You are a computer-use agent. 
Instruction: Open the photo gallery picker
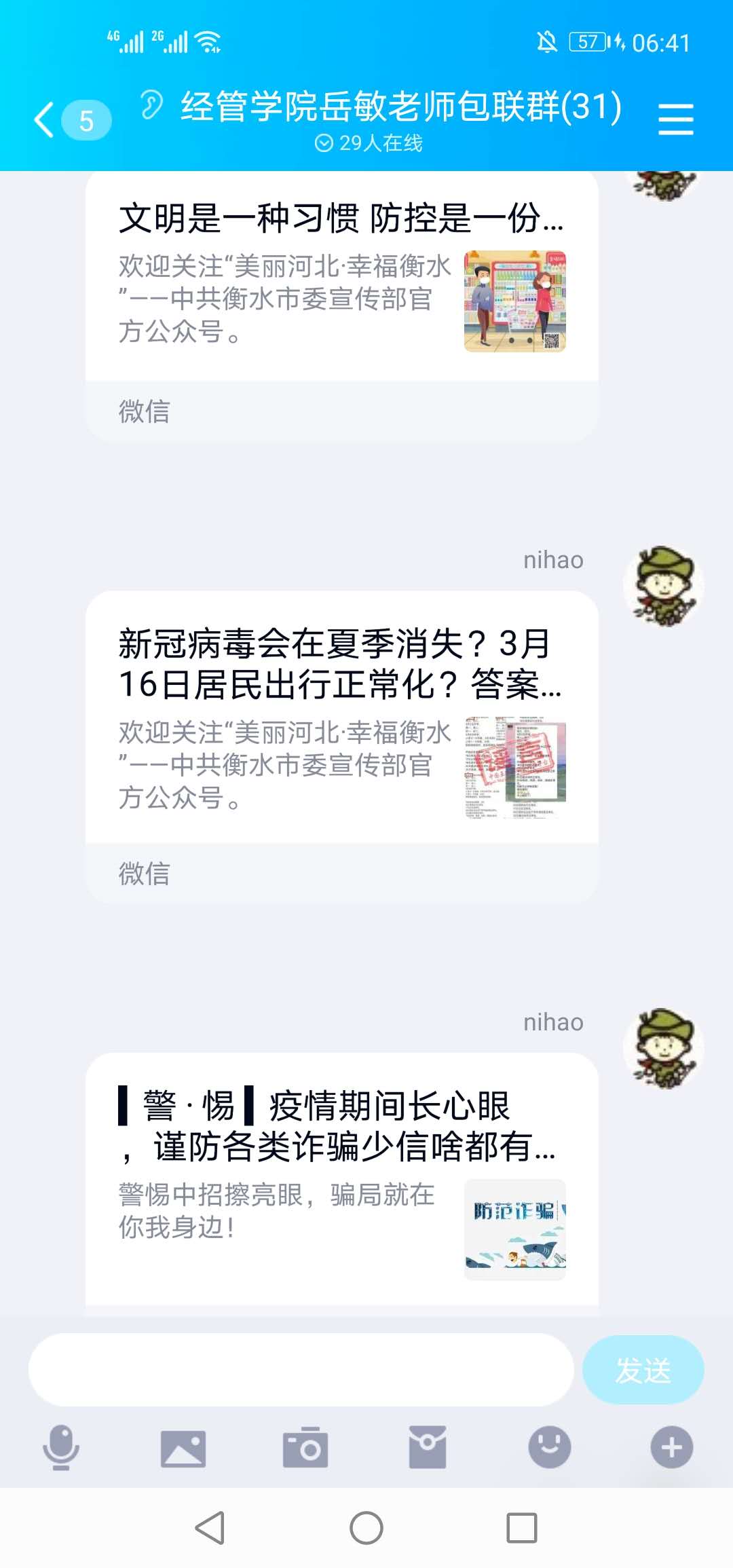click(183, 1447)
